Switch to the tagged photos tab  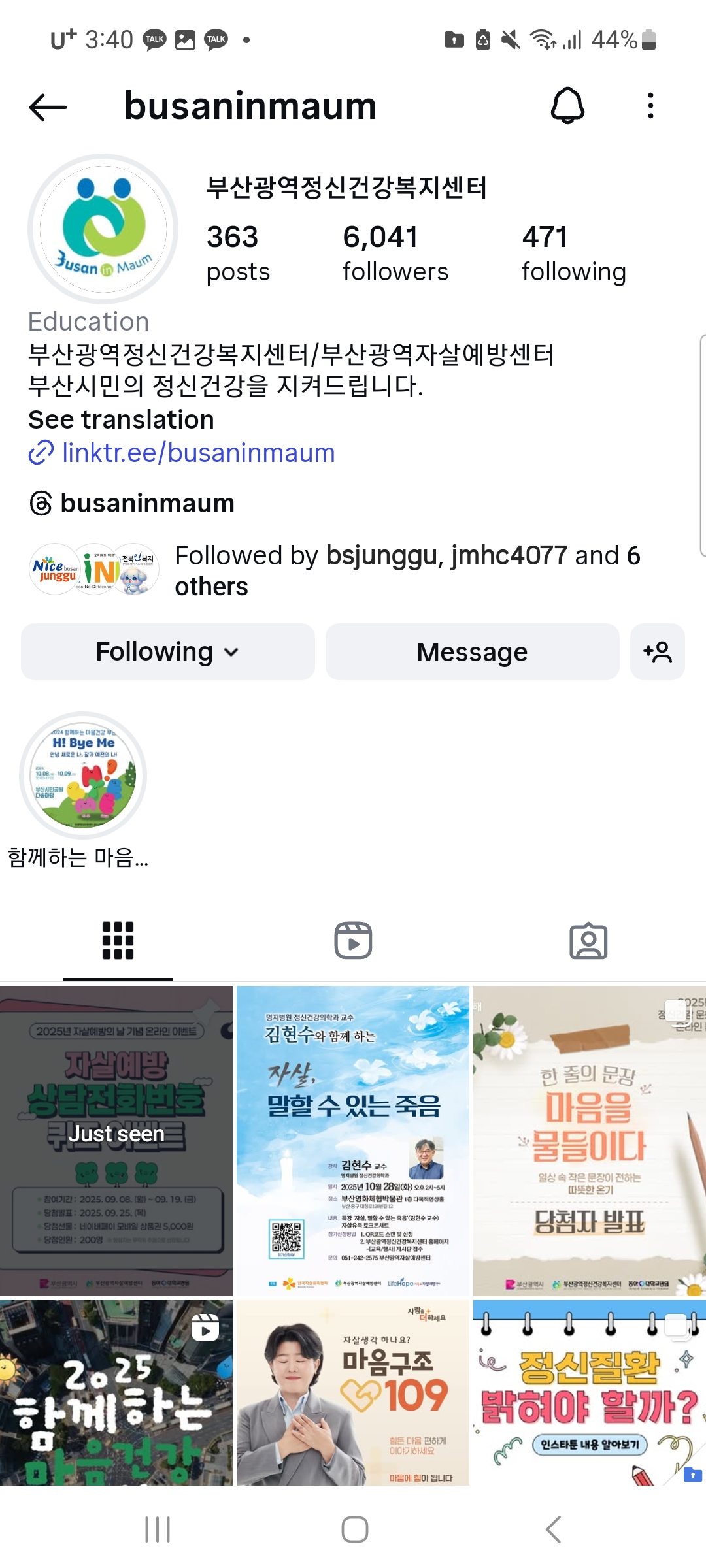(588, 941)
